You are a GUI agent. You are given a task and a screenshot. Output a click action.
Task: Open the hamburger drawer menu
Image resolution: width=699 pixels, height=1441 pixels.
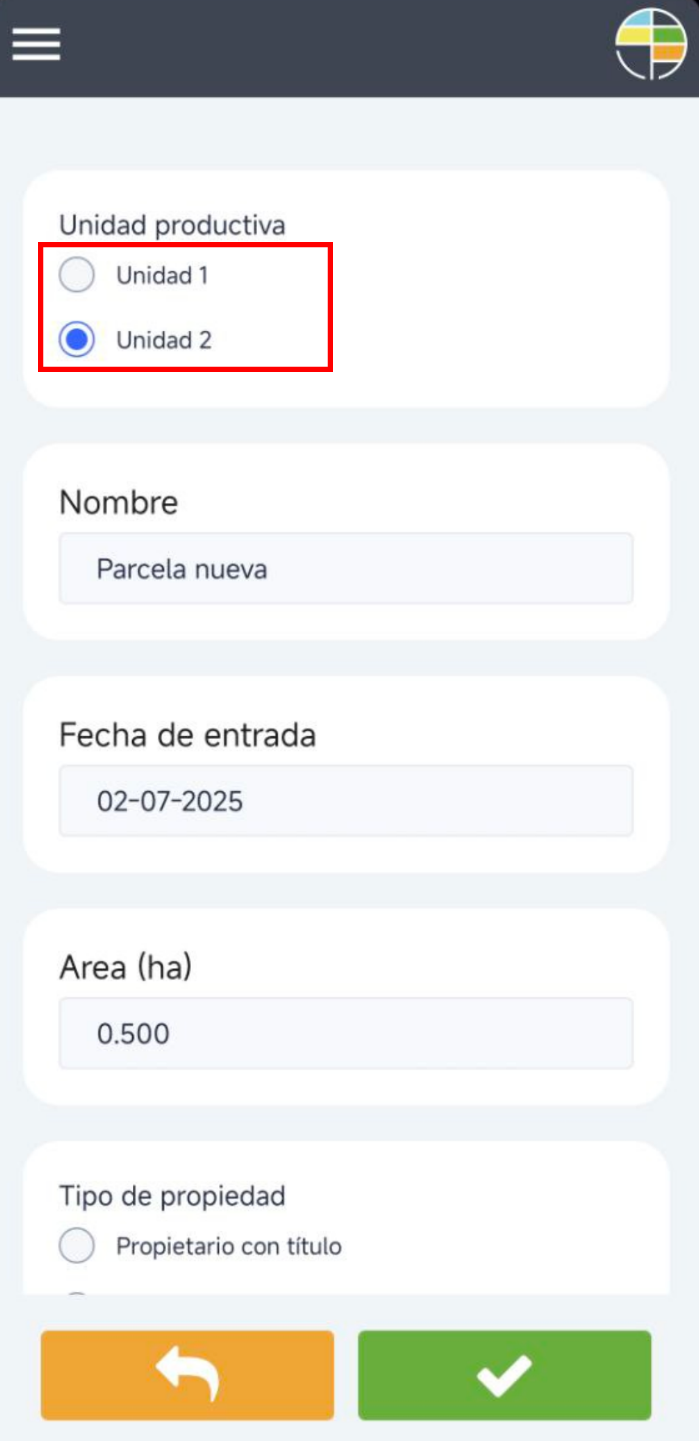36,45
